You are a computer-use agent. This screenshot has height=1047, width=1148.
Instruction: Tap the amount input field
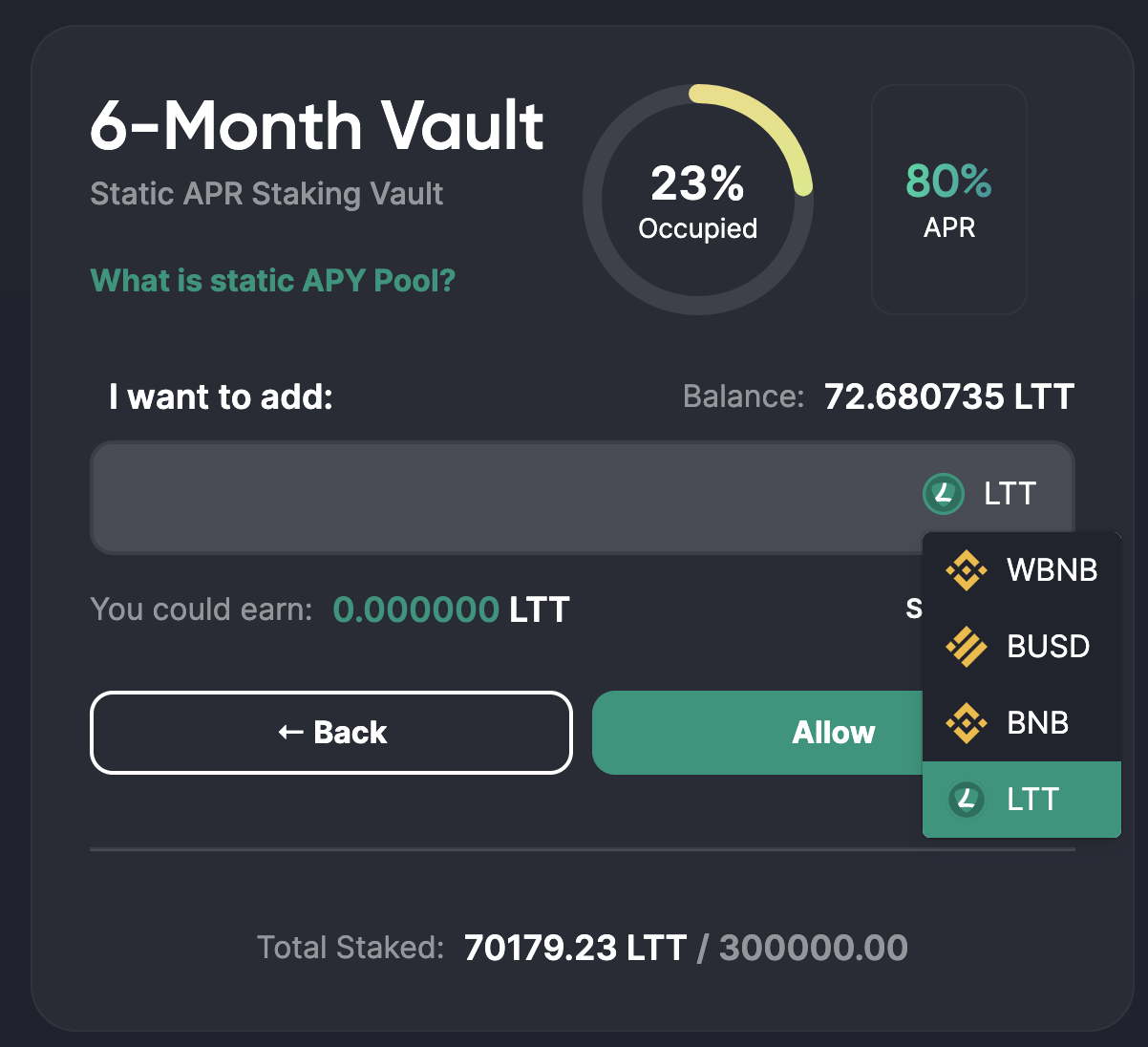(497, 496)
